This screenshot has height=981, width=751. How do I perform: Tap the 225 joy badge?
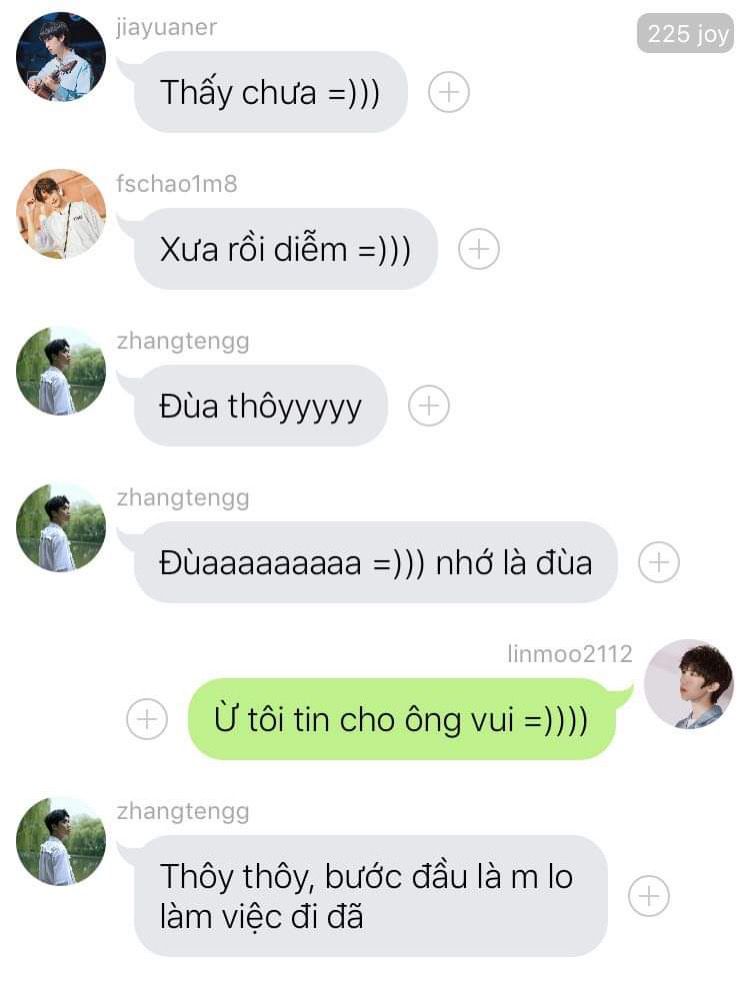point(686,33)
